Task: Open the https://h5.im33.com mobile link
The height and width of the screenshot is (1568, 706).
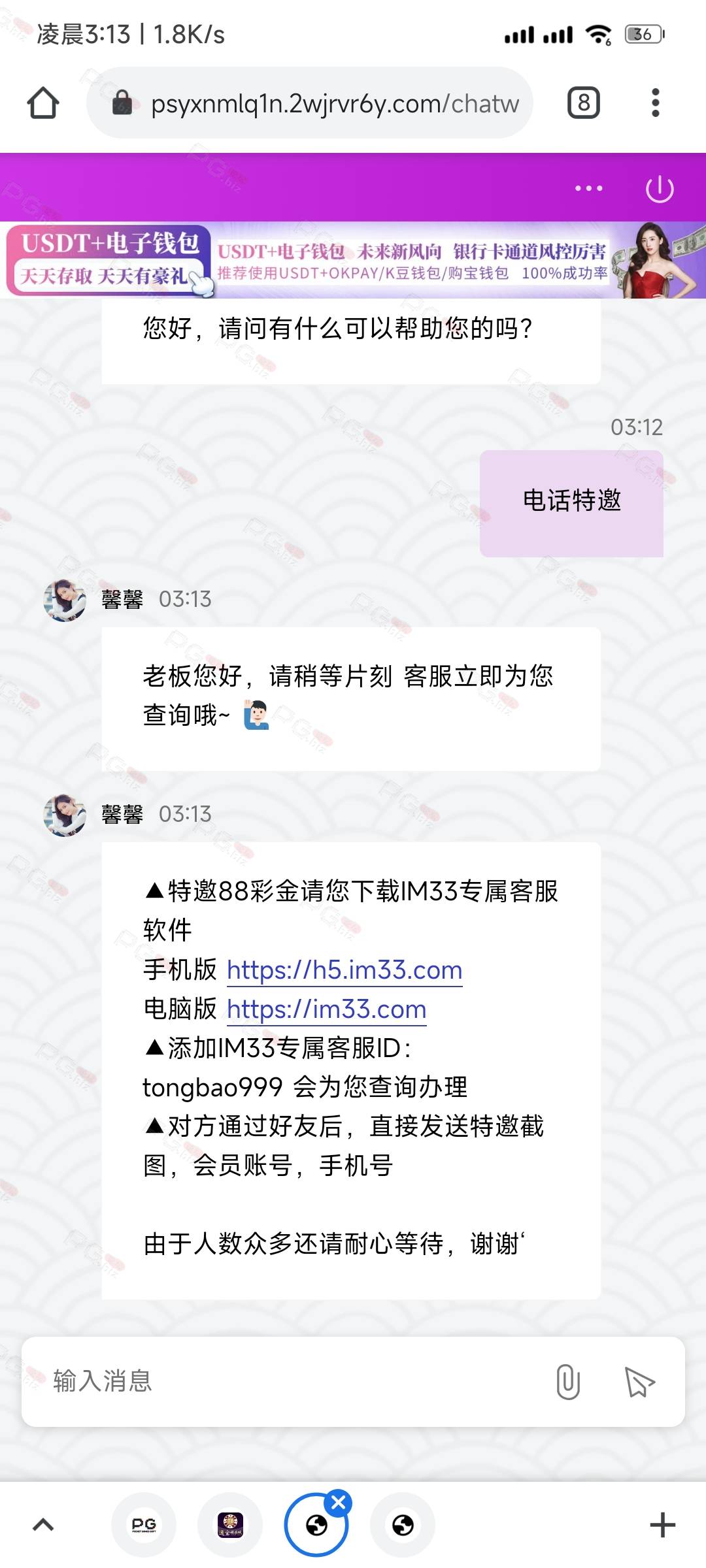Action: point(345,970)
